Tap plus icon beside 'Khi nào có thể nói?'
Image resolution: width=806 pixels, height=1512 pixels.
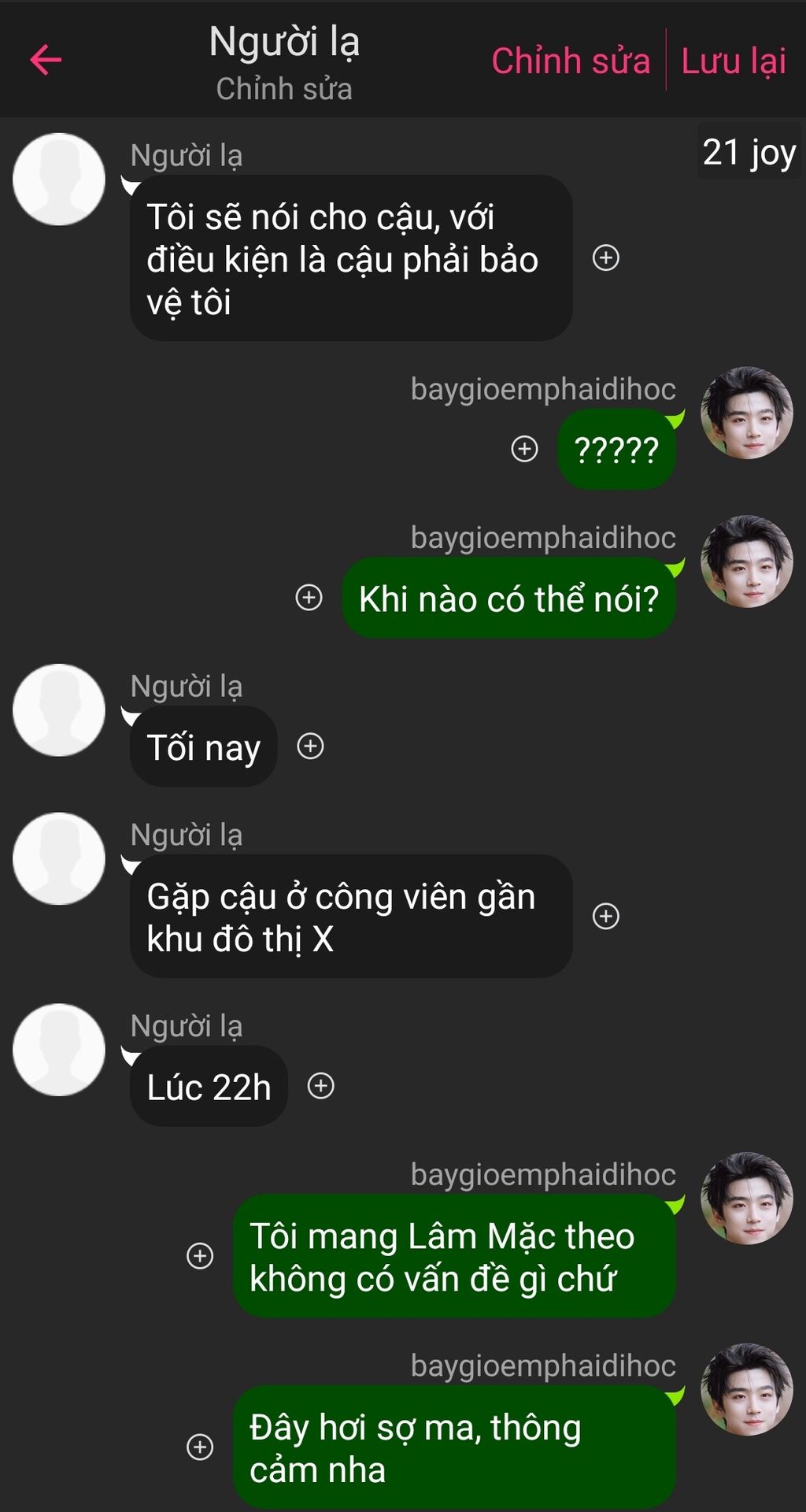[309, 598]
